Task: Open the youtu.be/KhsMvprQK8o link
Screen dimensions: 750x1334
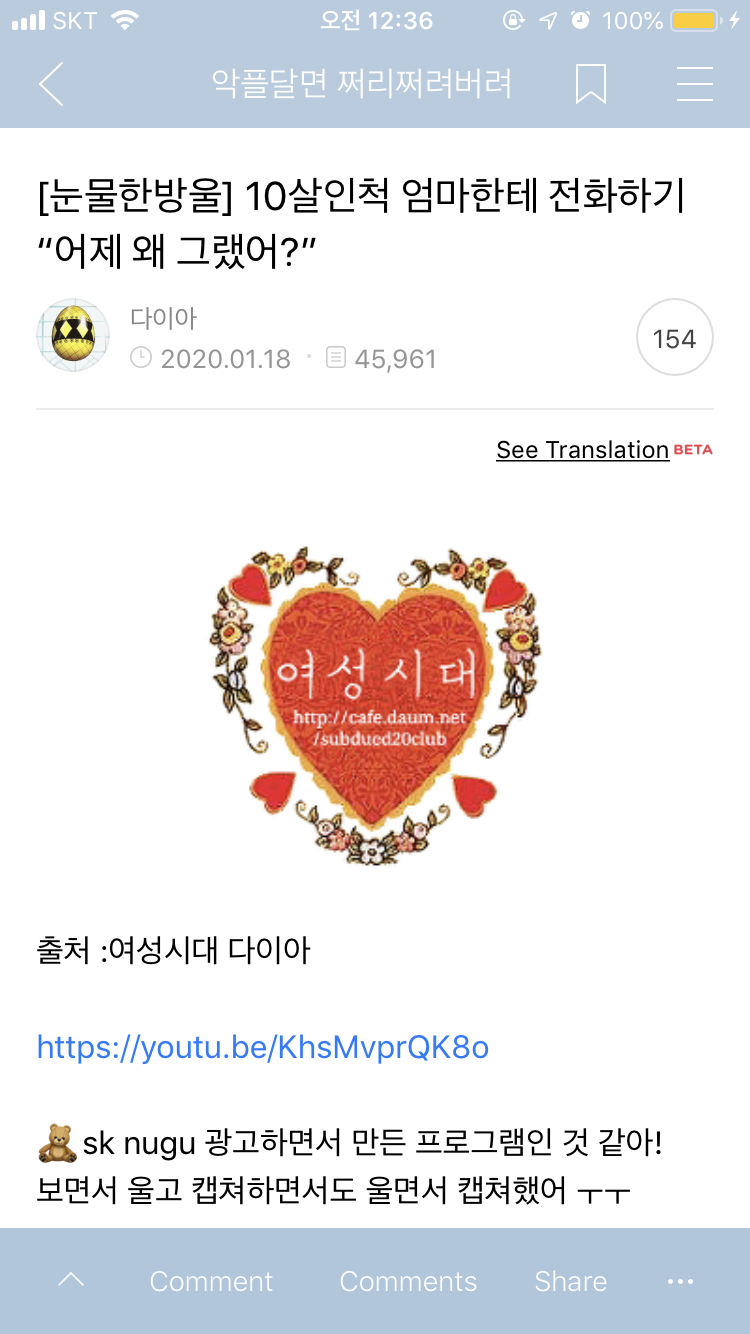Action: click(263, 1047)
